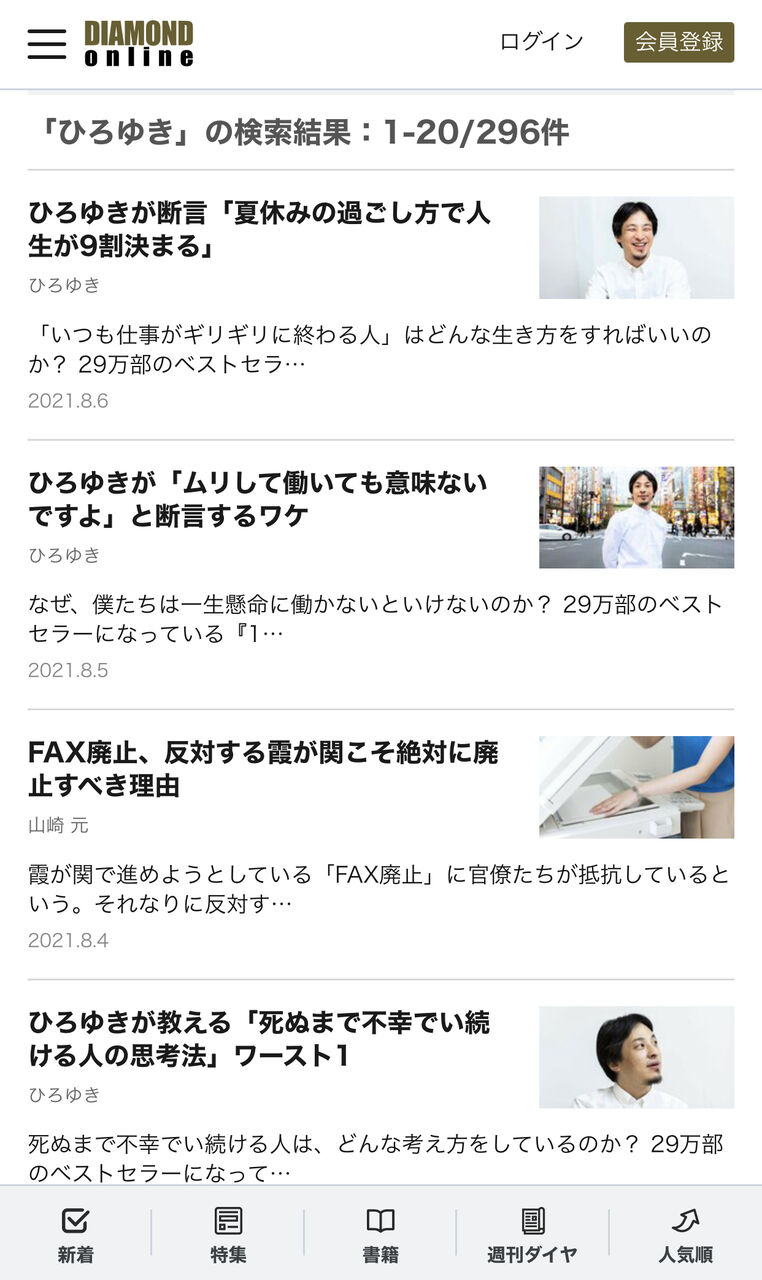Open the article about 夏休みの過ごし方
Viewport: 762px width, 1280px height.
(x=259, y=229)
